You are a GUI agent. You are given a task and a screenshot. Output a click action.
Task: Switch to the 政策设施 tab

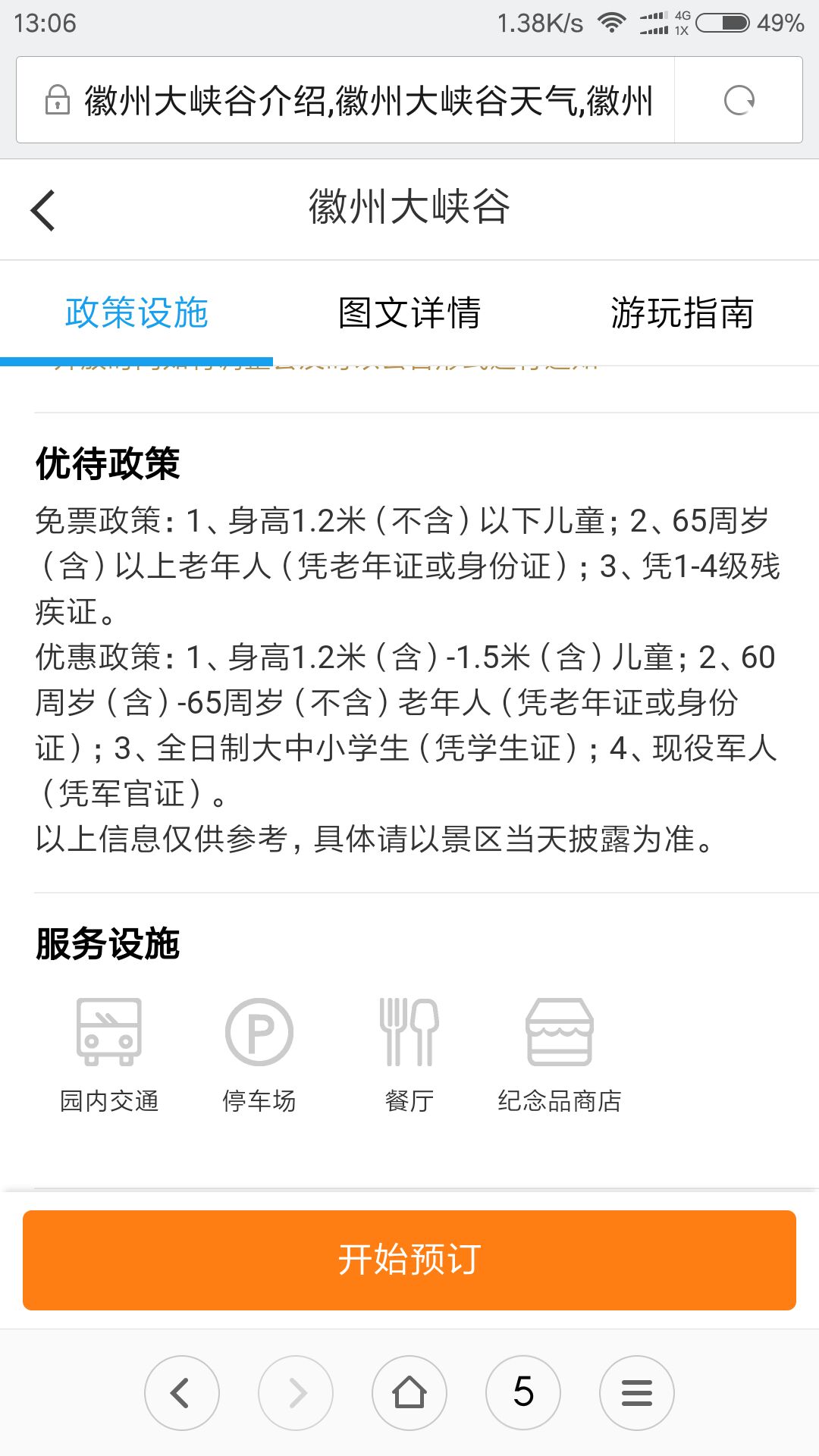136,312
